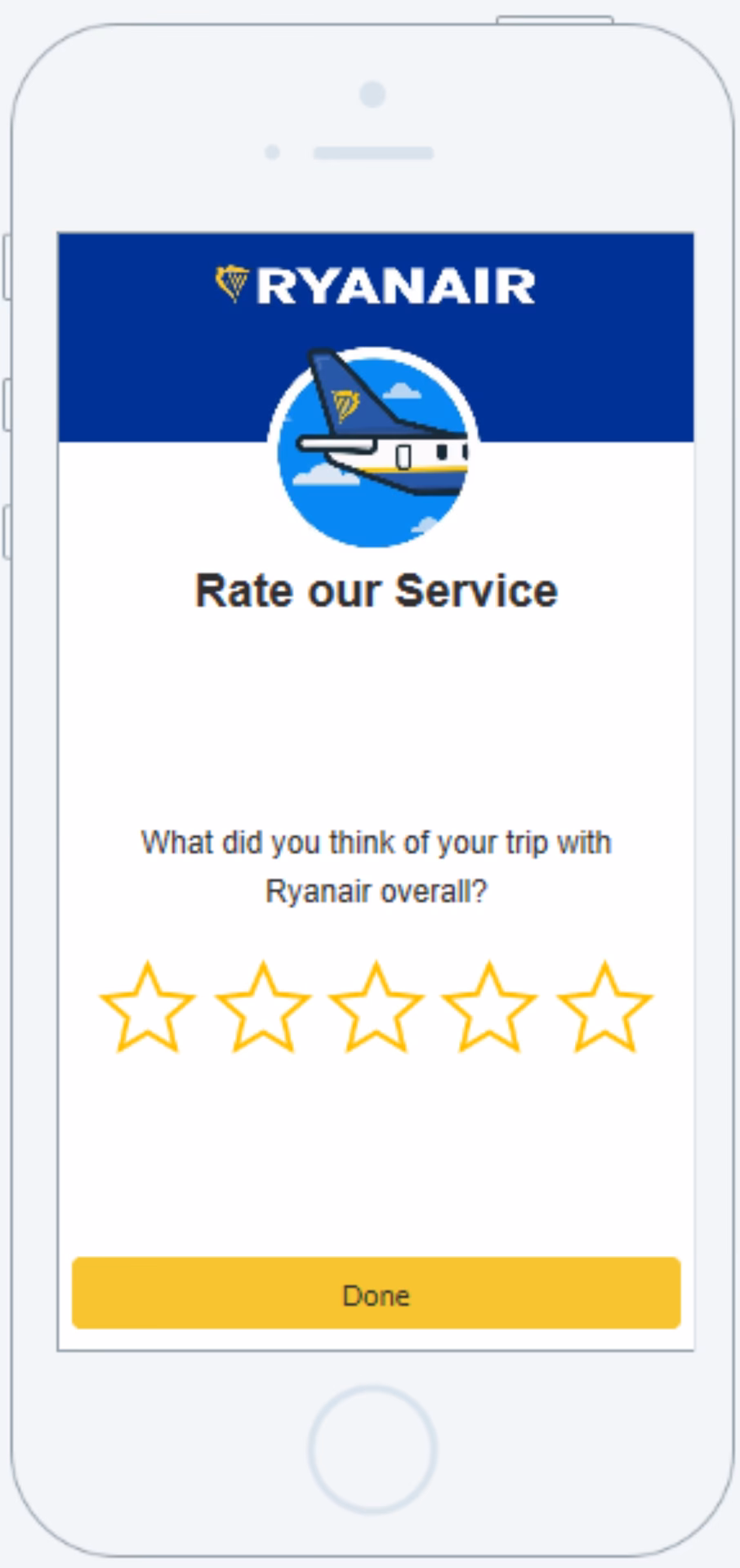
Task: Give a three-star rating
Action: (x=376, y=1009)
